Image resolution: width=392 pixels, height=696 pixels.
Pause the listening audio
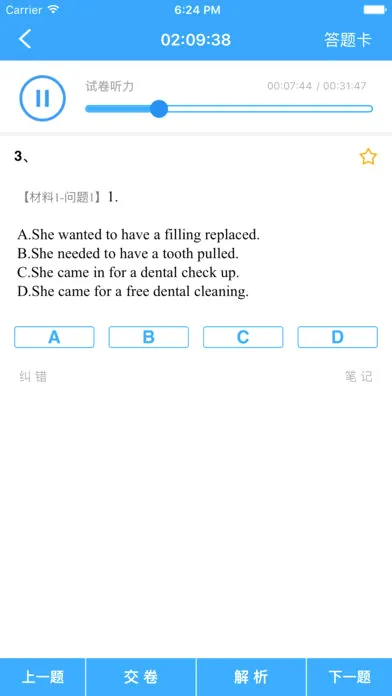[x=42, y=98]
